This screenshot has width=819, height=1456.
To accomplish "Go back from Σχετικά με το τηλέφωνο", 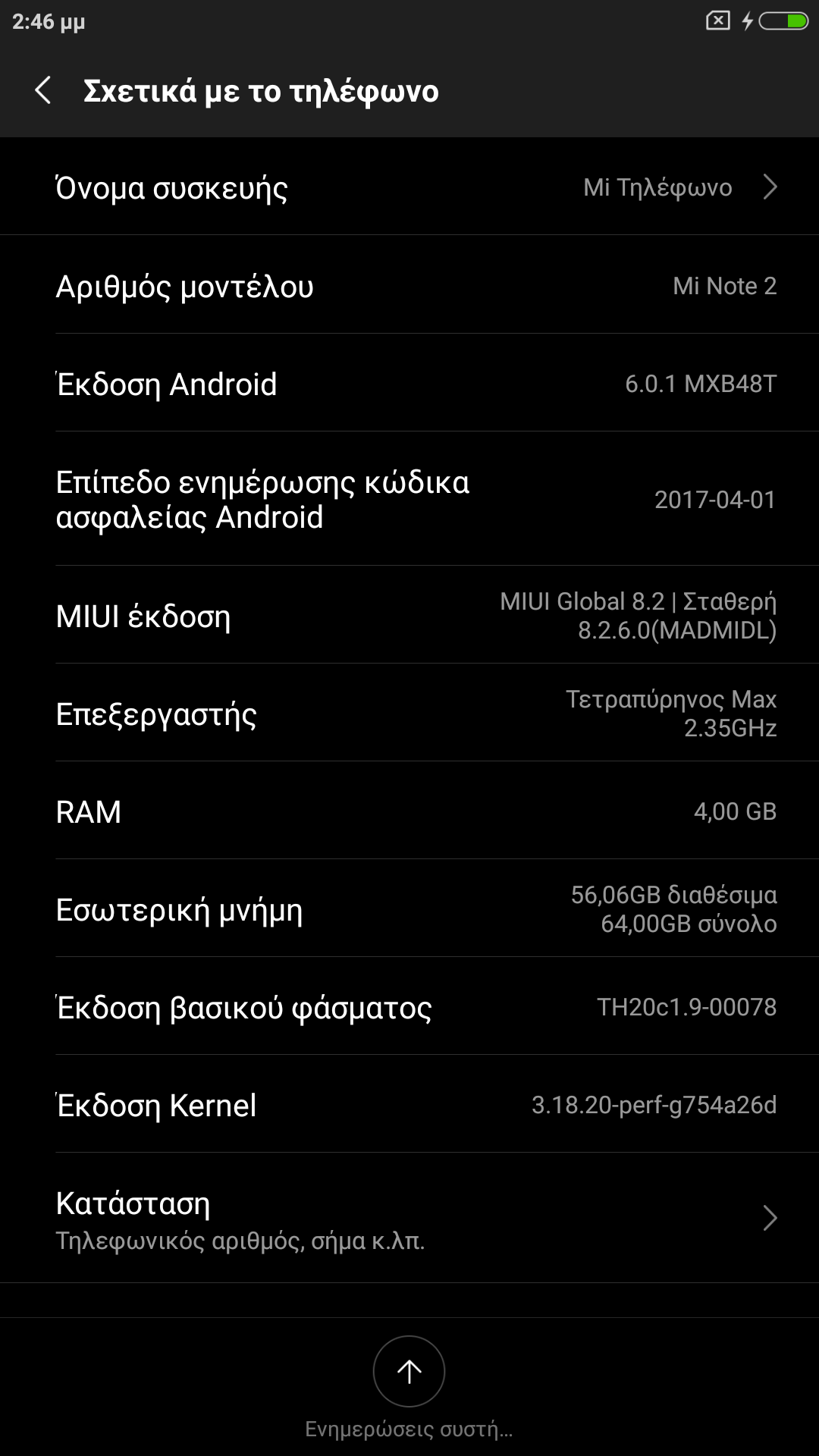I will pos(43,90).
